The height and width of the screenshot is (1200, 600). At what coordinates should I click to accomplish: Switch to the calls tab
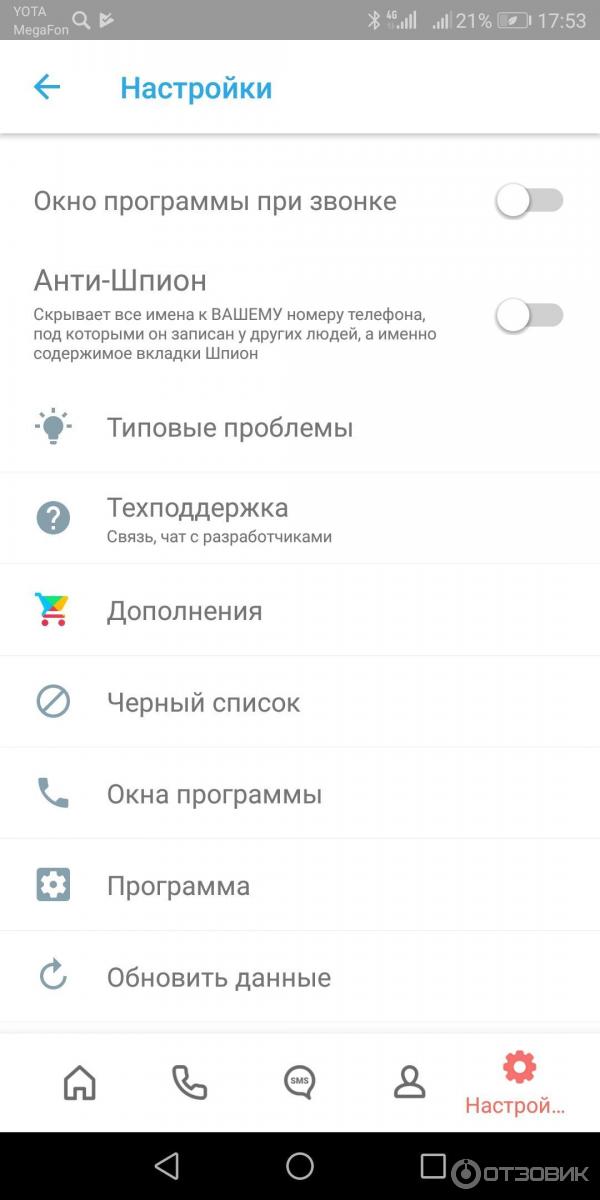189,1082
